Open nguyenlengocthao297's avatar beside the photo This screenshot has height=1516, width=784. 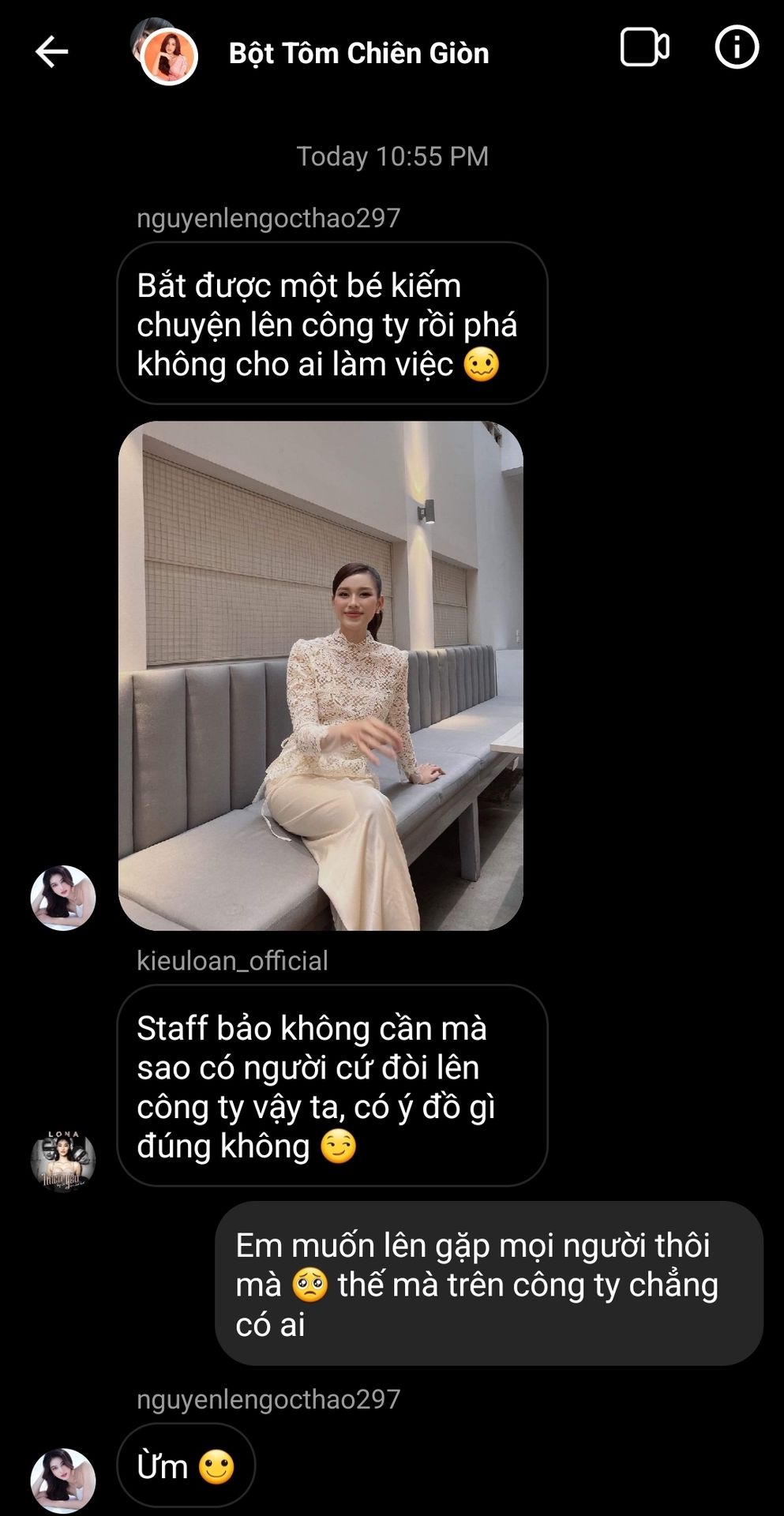pyautogui.click(x=63, y=898)
